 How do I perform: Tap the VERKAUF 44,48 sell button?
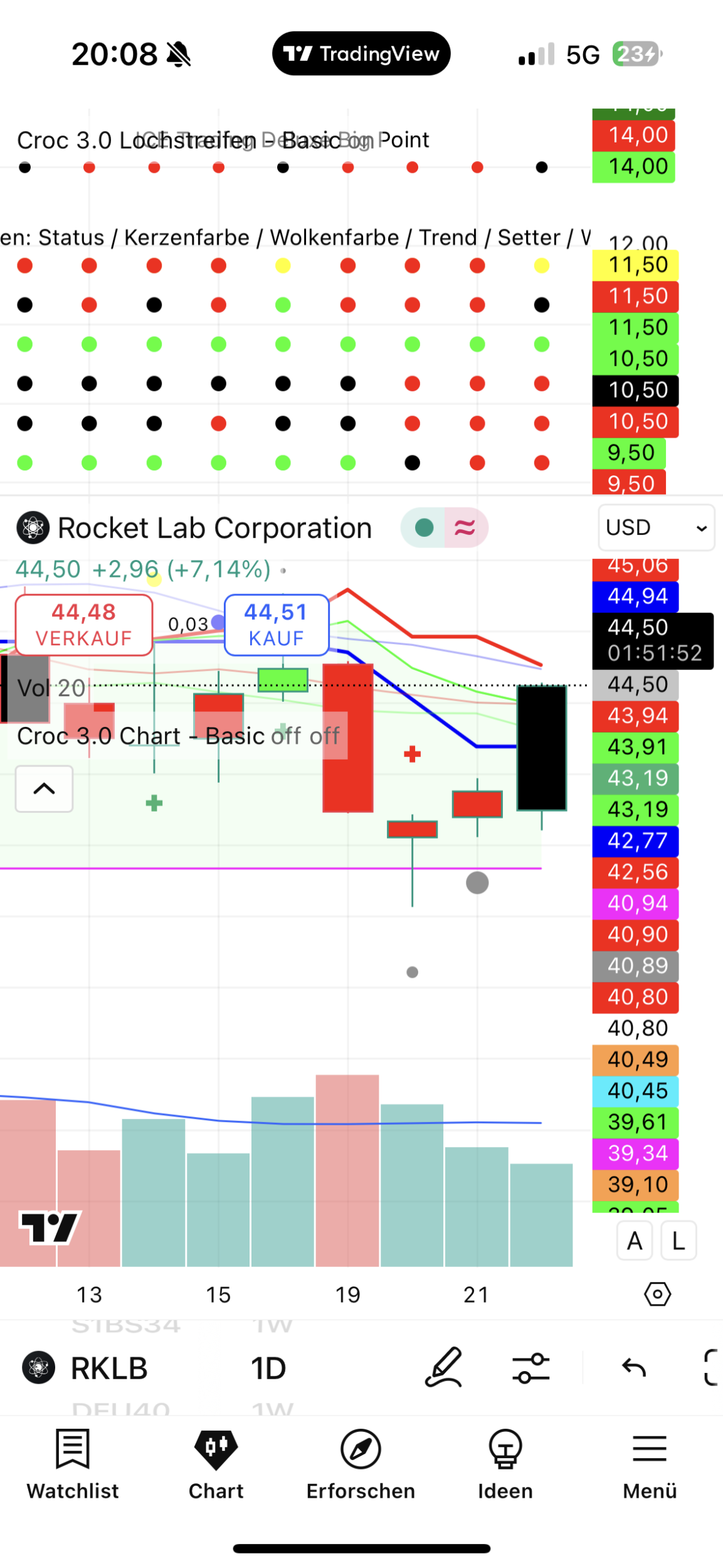83,625
